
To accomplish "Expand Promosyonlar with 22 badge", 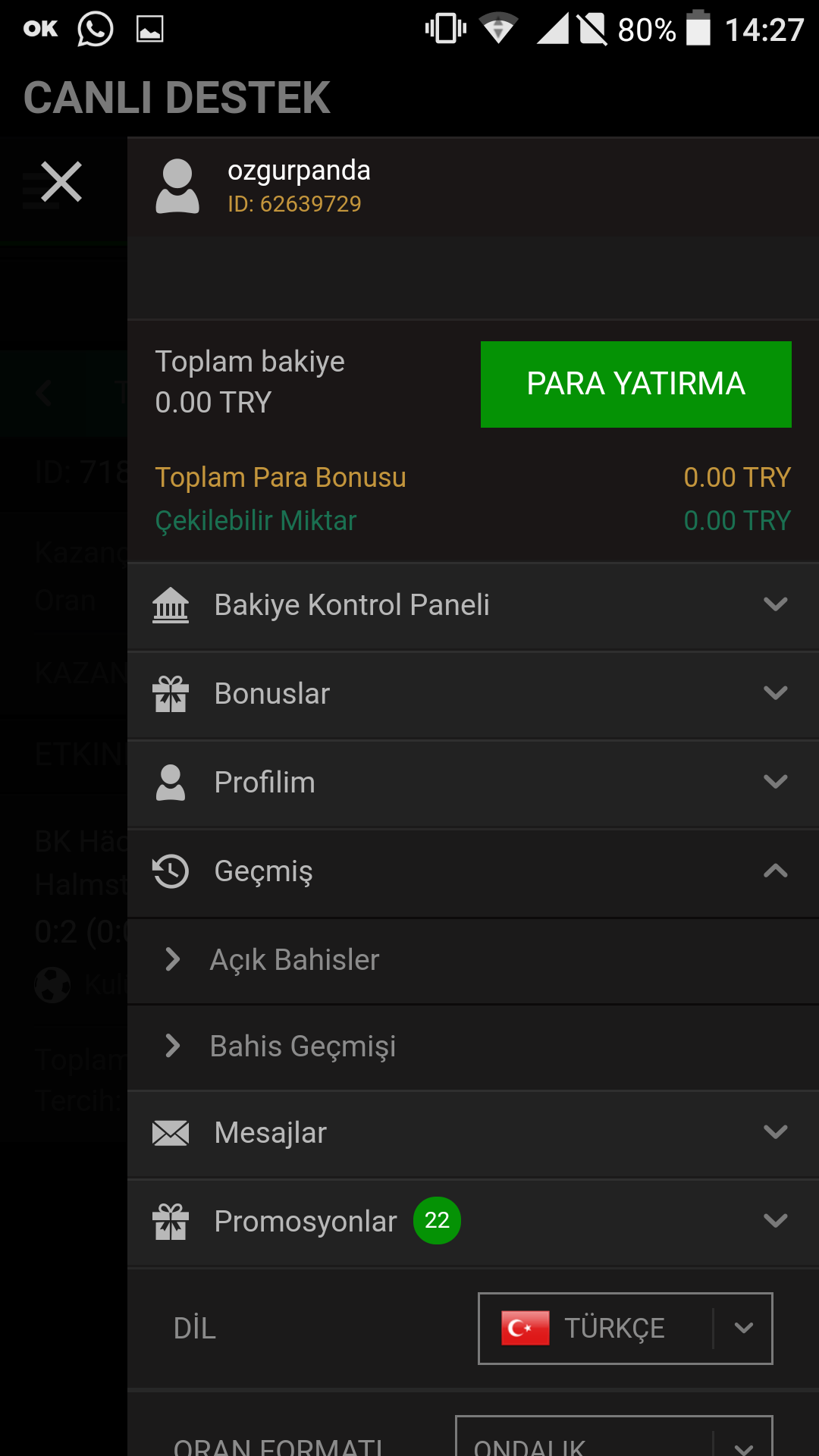I will [473, 1222].
